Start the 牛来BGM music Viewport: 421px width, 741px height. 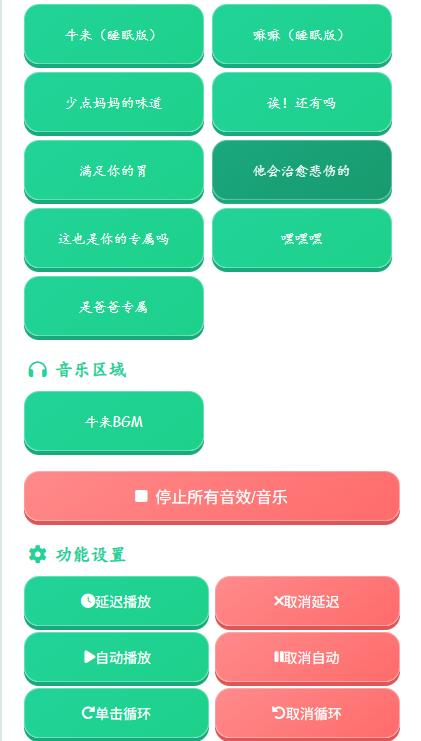tap(114, 422)
